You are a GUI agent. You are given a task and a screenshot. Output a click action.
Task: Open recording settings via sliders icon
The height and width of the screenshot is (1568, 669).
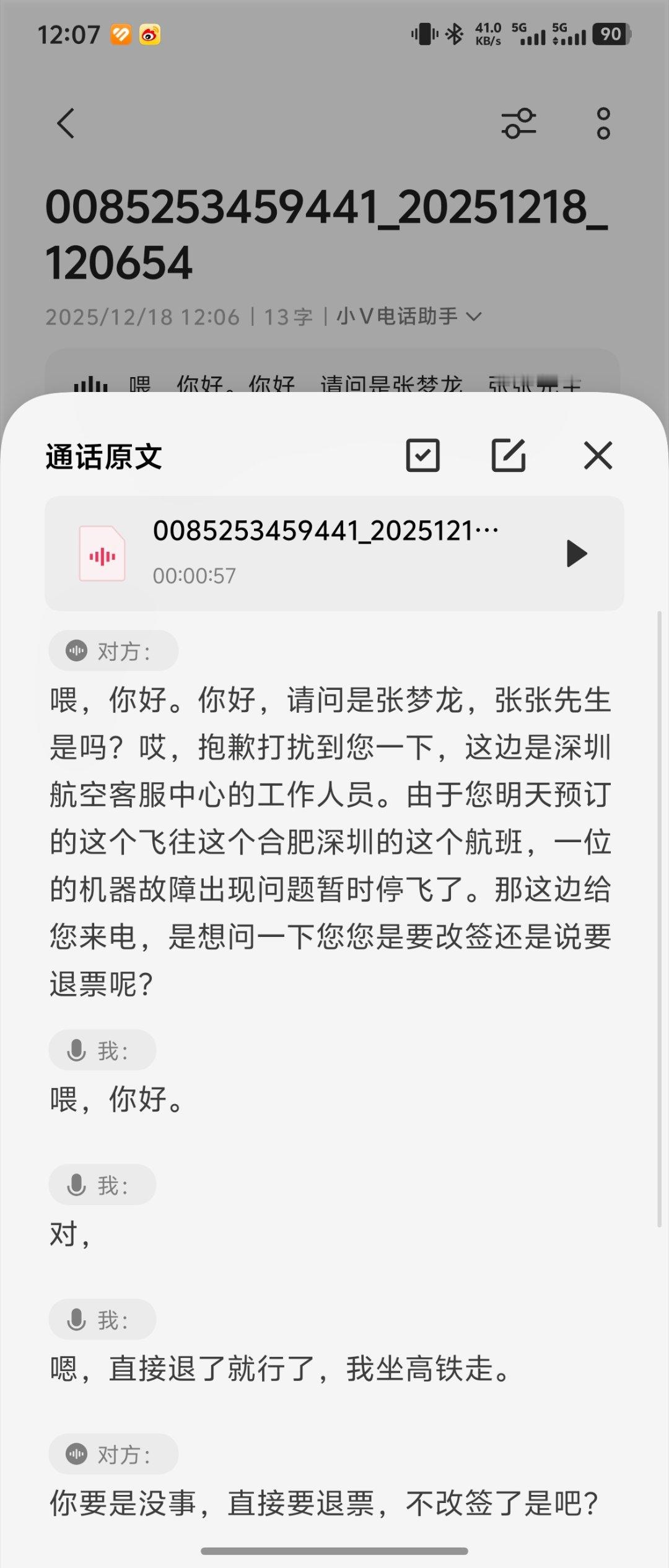point(517,124)
